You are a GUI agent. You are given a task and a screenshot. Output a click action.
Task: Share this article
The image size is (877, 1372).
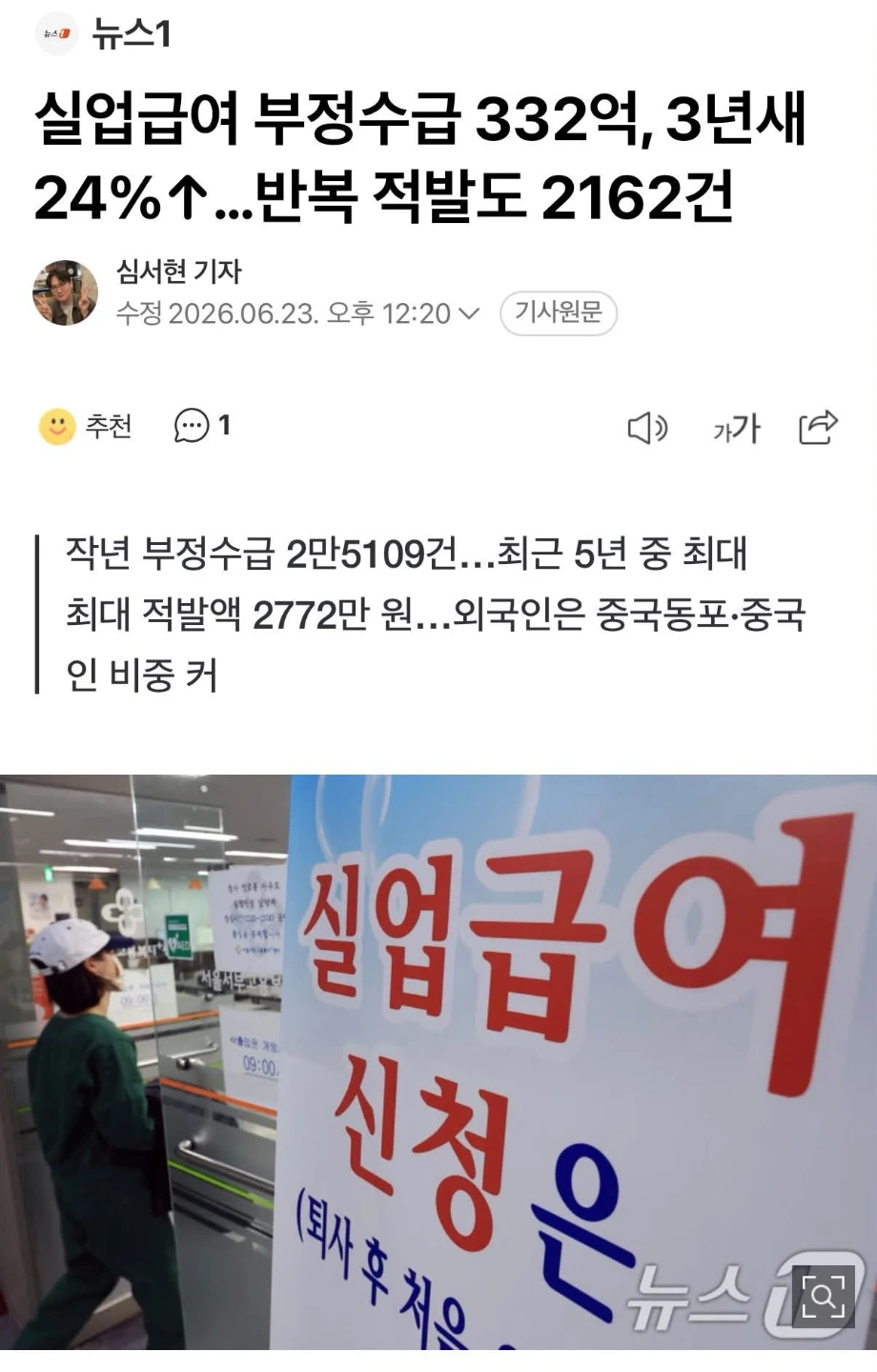[818, 427]
